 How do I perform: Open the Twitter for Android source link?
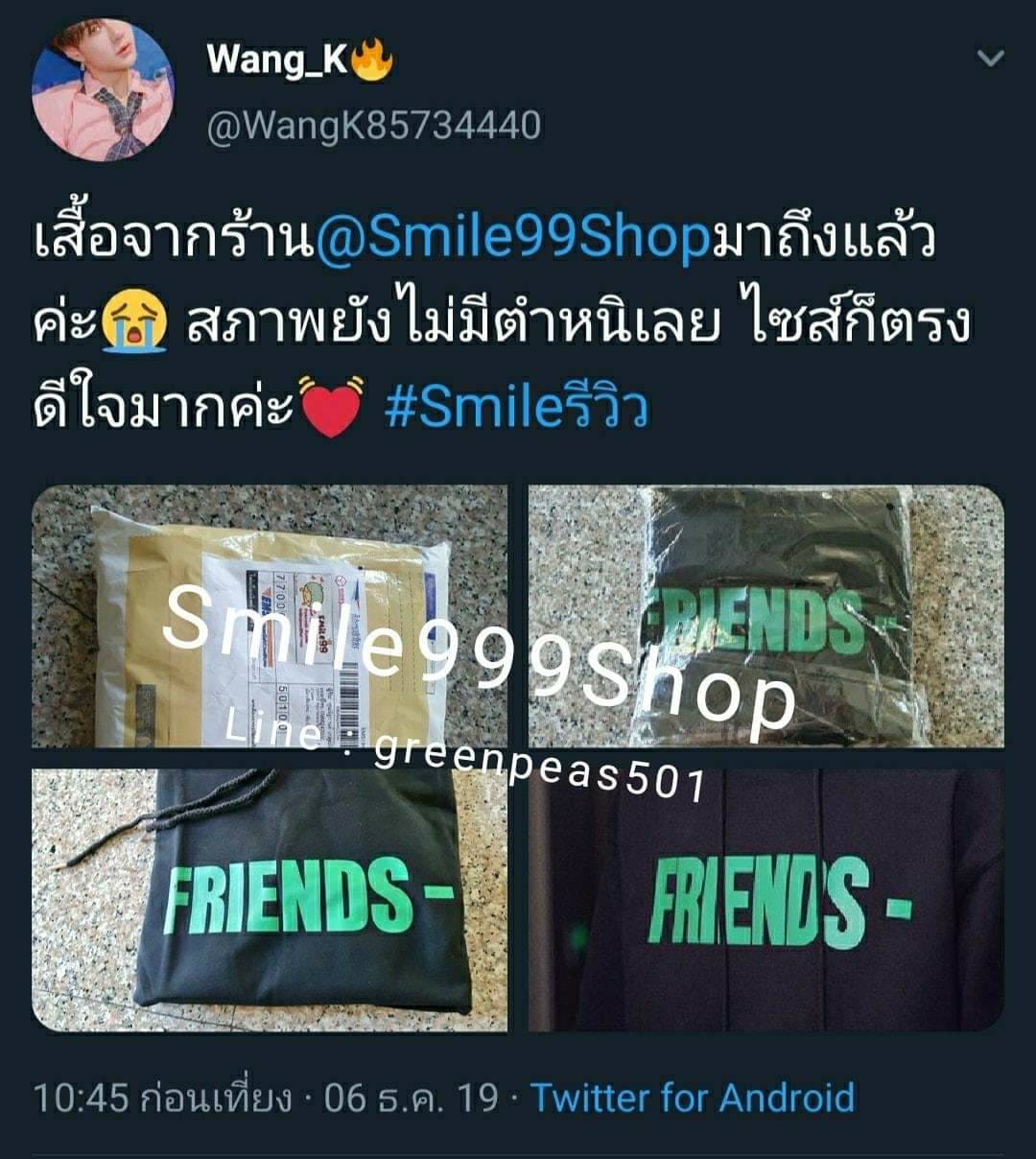click(x=693, y=1098)
